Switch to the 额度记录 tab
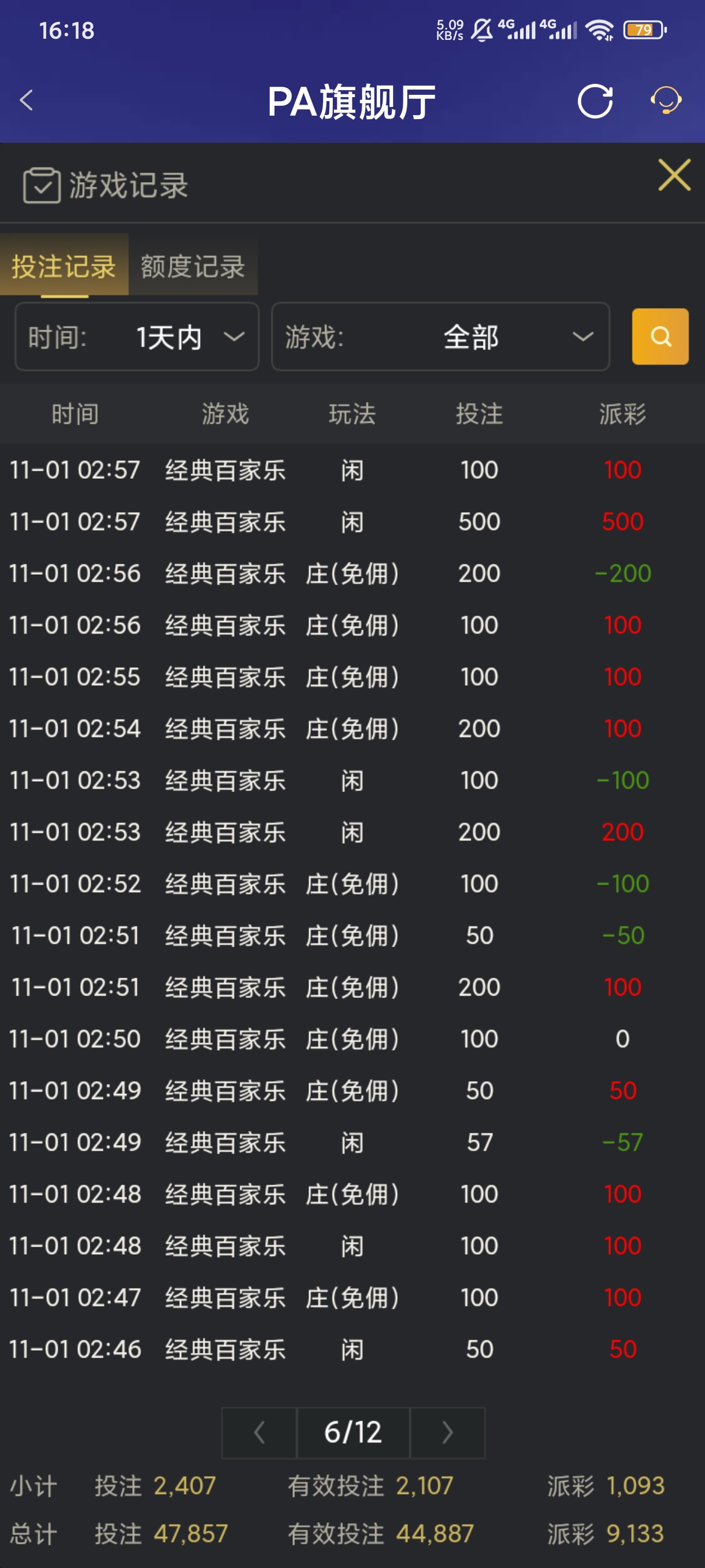The image size is (705, 1568). 192,266
